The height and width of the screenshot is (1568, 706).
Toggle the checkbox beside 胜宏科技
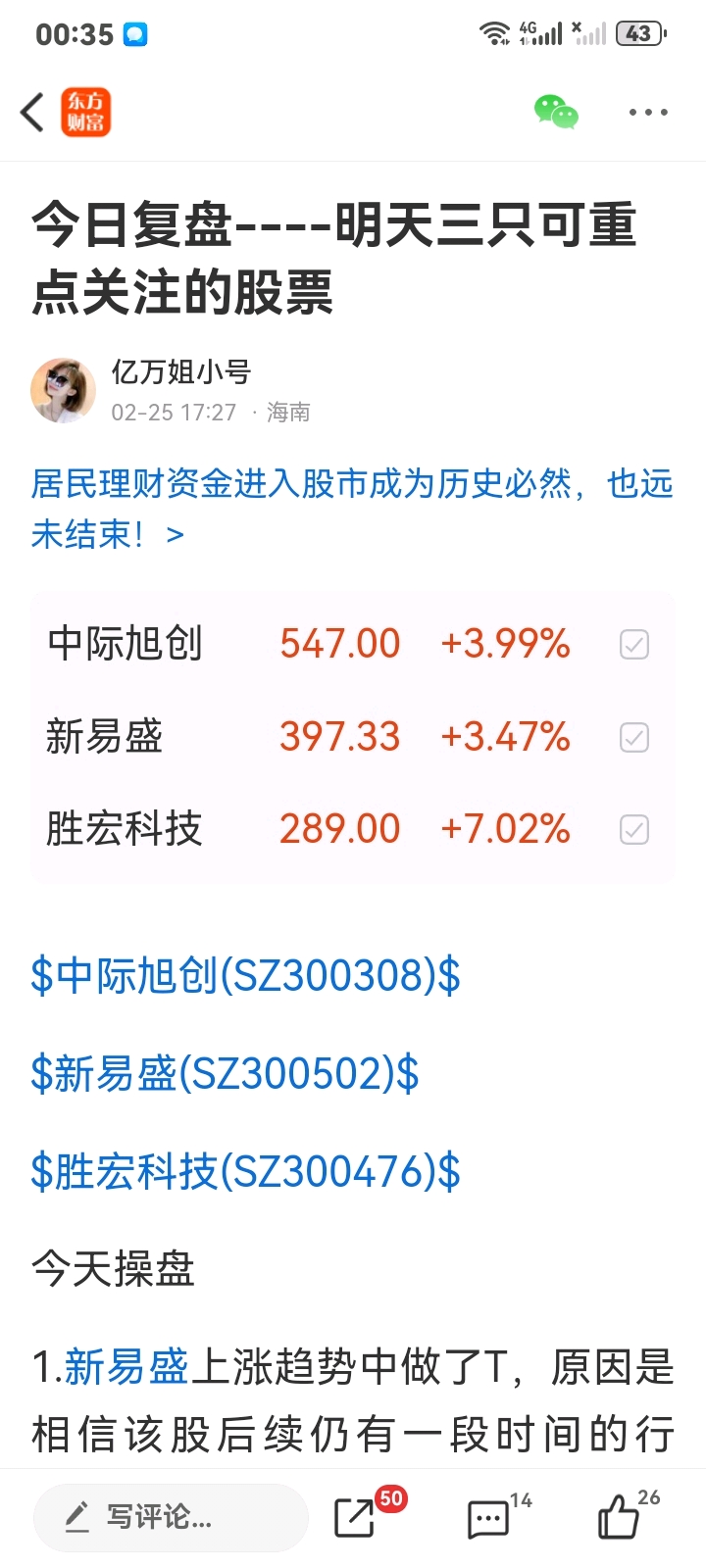[x=634, y=830]
